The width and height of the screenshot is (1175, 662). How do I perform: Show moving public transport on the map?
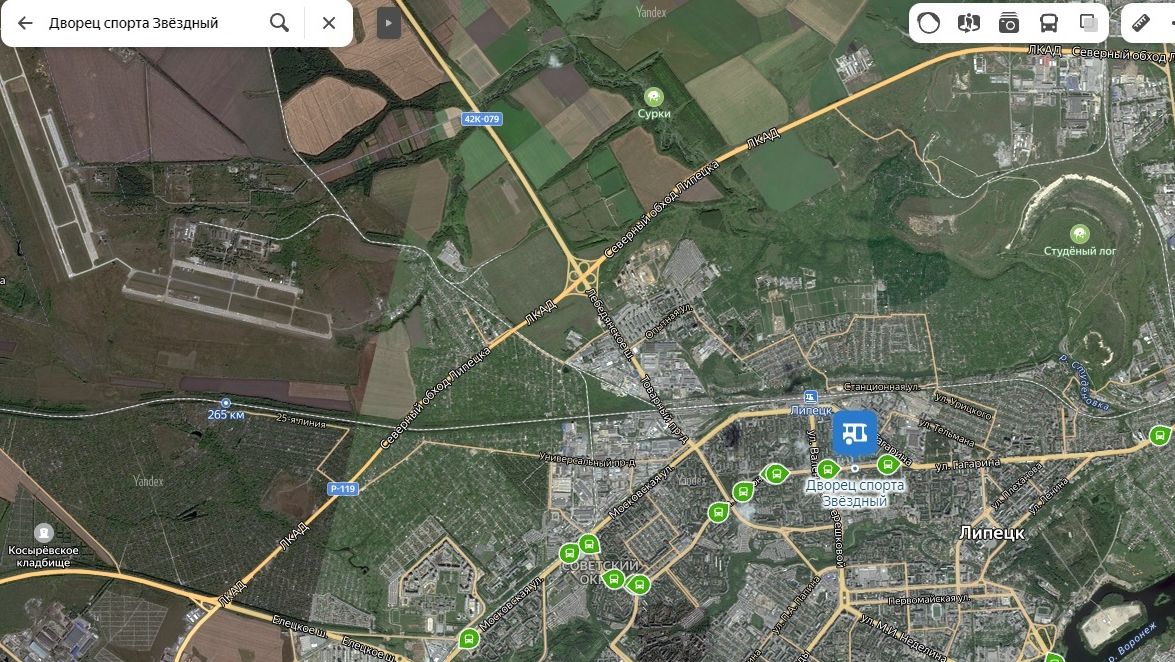(x=1049, y=23)
